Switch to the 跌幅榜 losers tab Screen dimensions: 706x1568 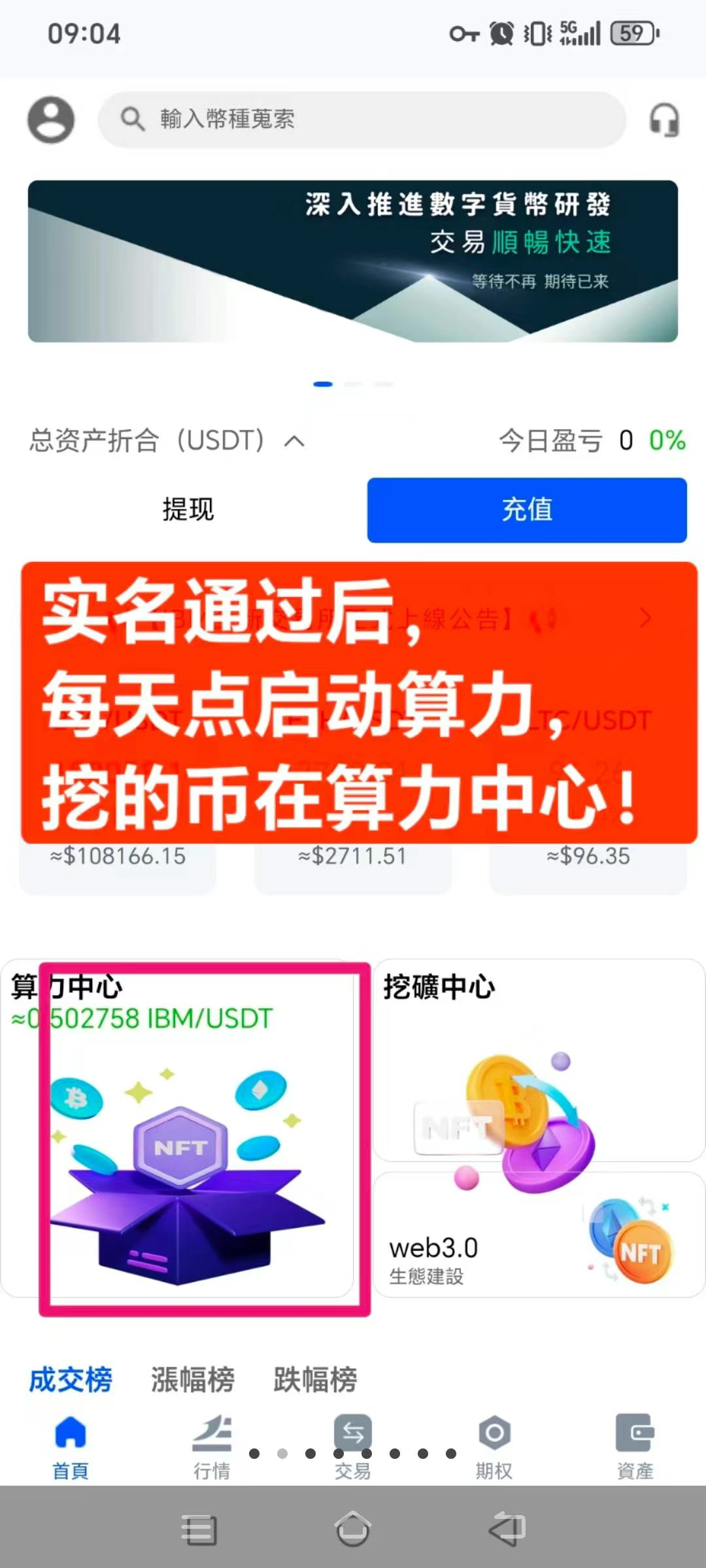click(x=315, y=1380)
